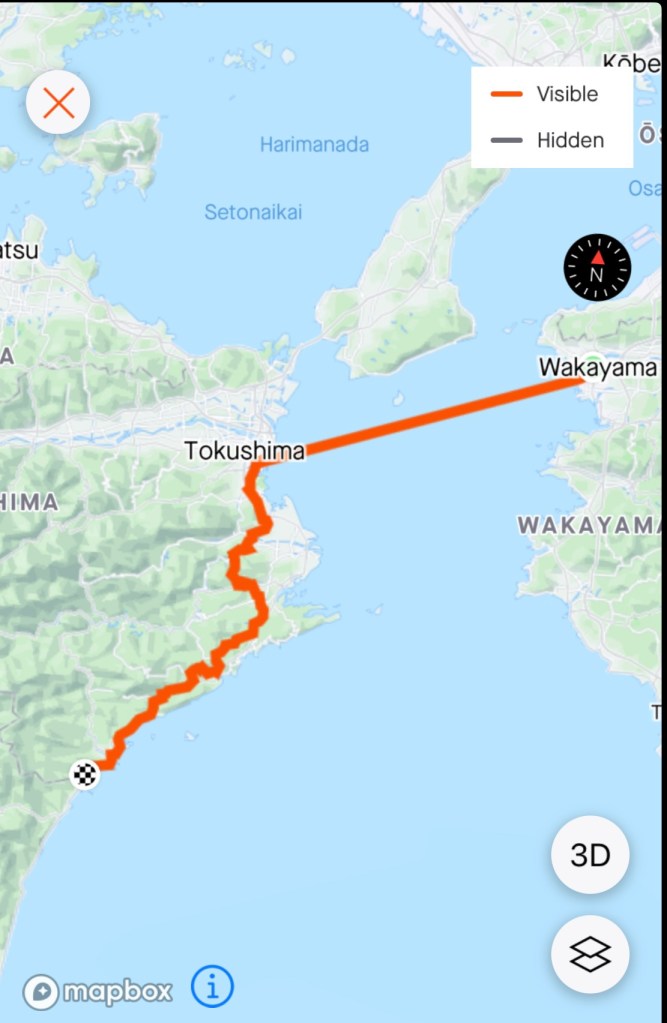Screen dimensions: 667x1023
Task: Switch the map to 3D view
Action: pos(590,855)
